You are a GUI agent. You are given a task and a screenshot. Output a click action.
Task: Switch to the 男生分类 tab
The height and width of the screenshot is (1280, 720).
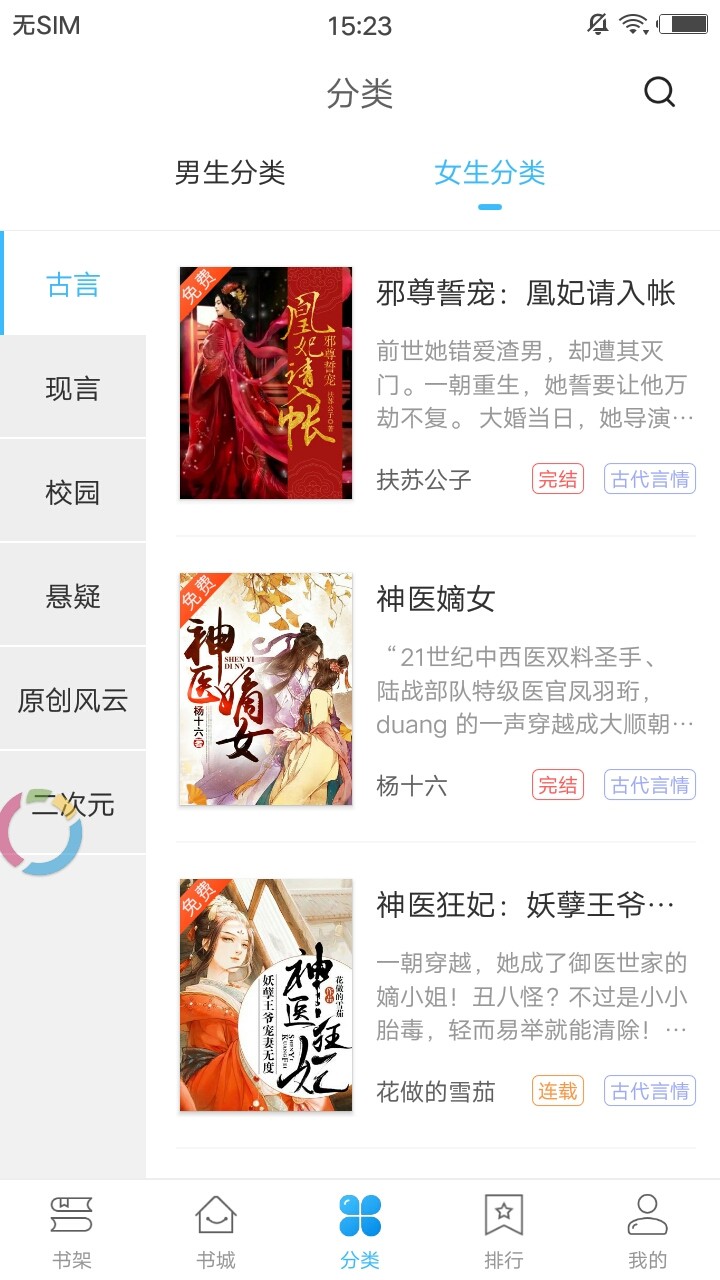tap(229, 174)
